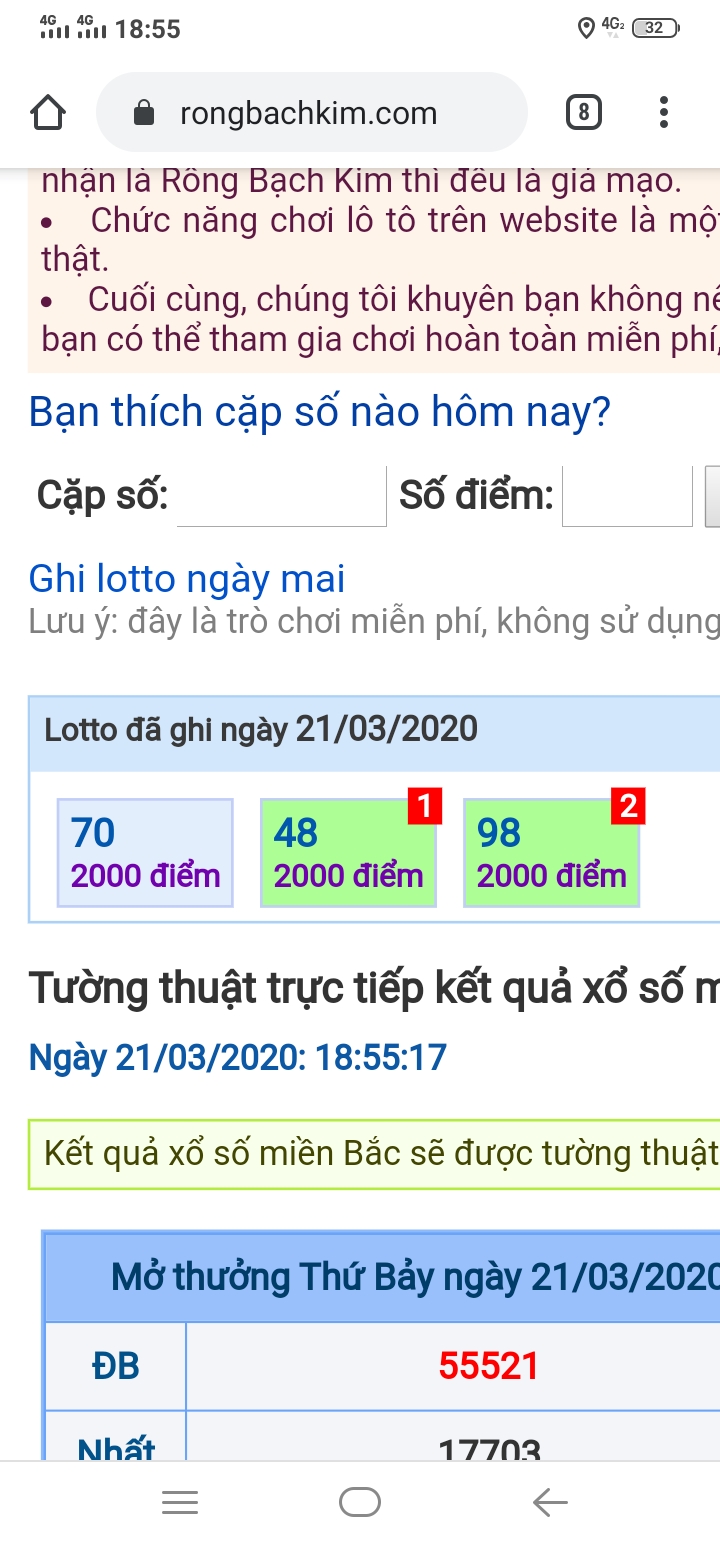Open the 'Bạn thích cặp số nào hôm nay?' link

[319, 412]
